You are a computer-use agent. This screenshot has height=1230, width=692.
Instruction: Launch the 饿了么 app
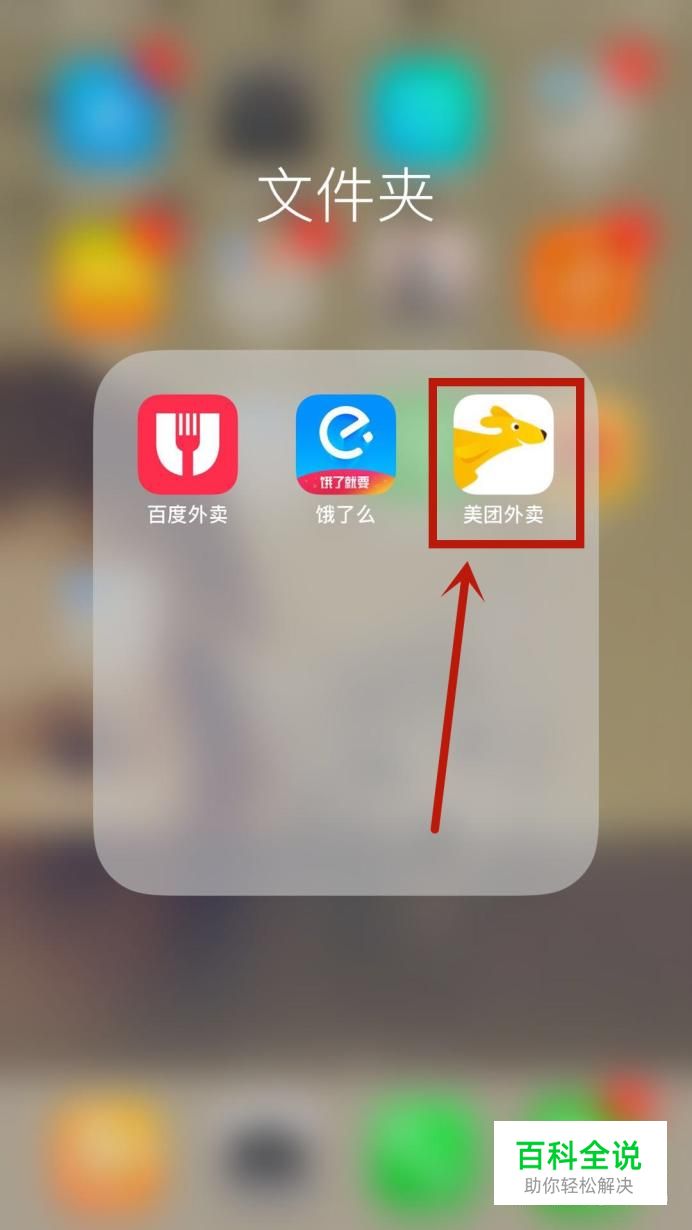click(x=346, y=445)
